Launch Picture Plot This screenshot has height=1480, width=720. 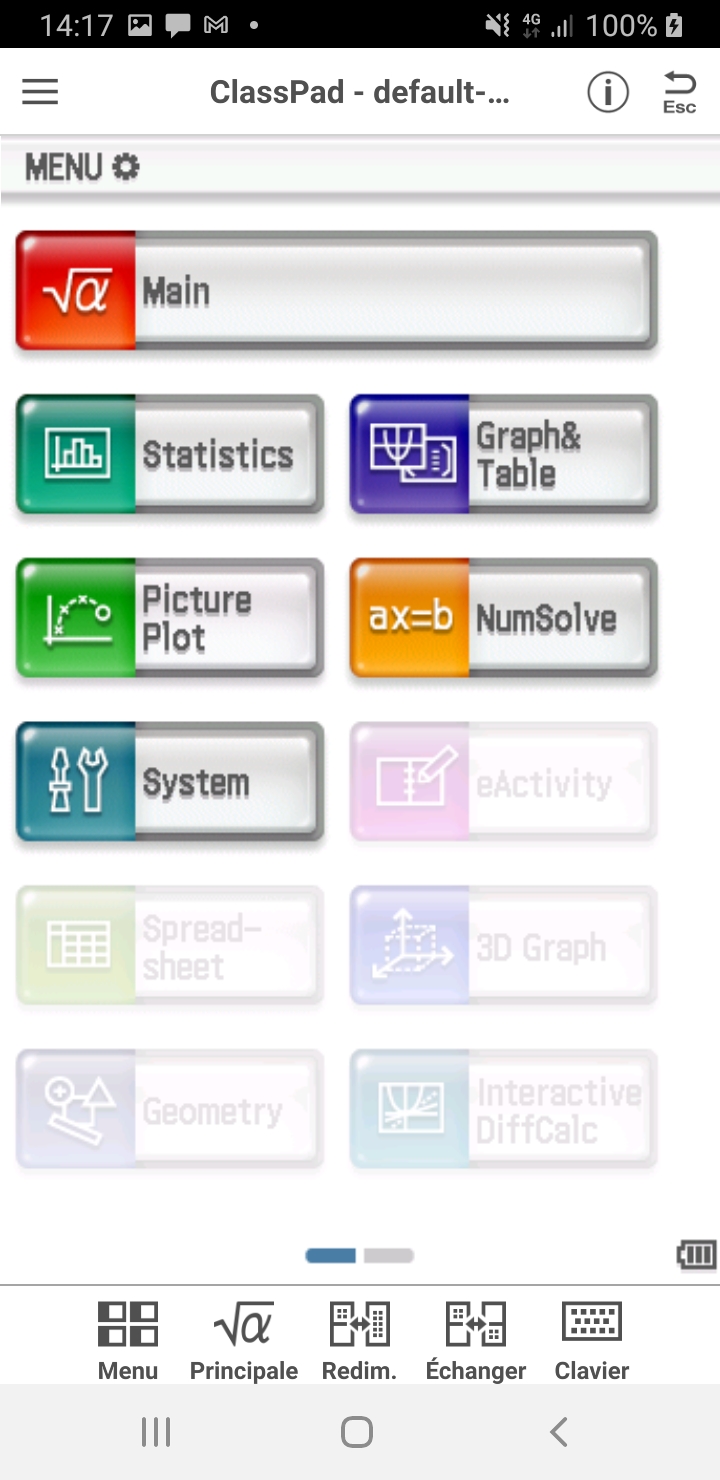[x=170, y=618]
